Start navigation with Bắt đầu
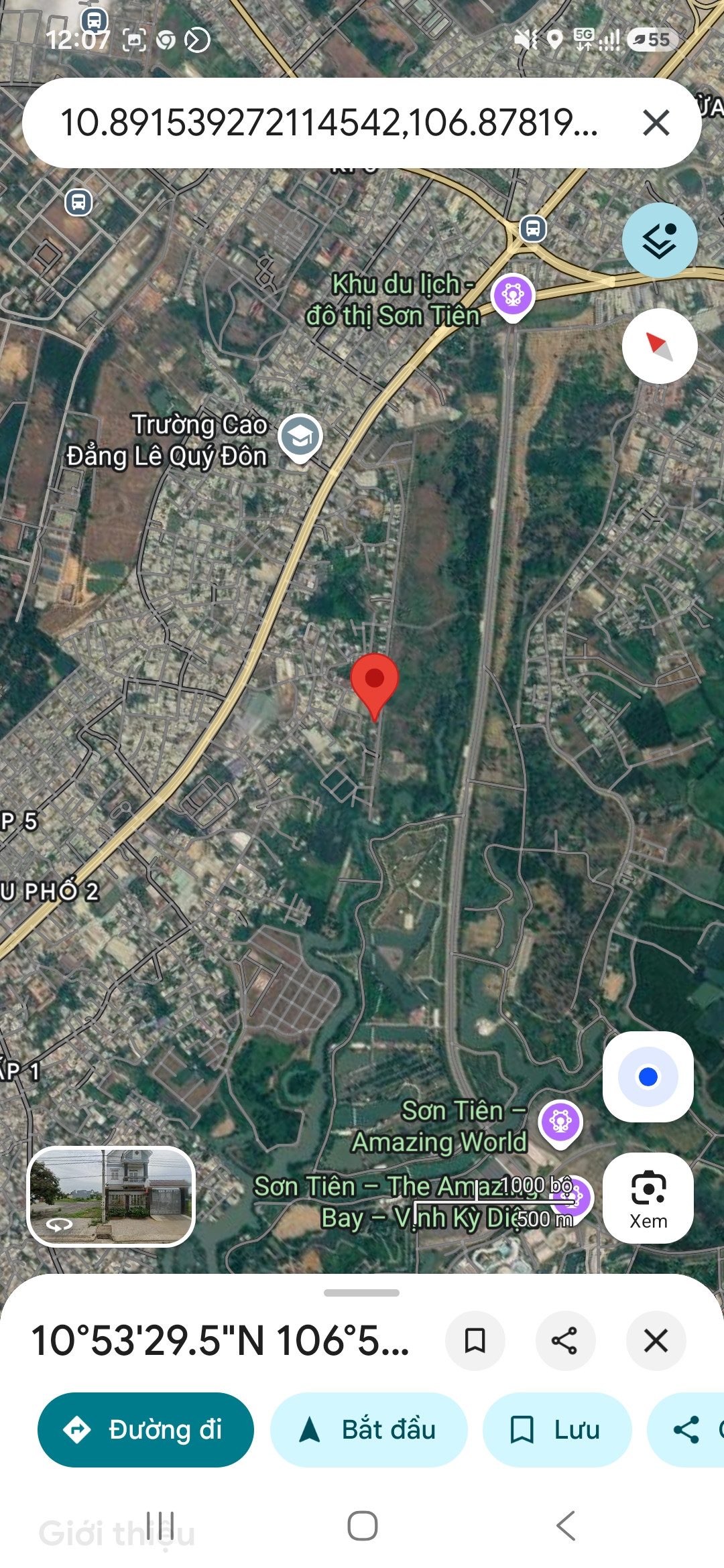The image size is (724, 1568). click(368, 1430)
